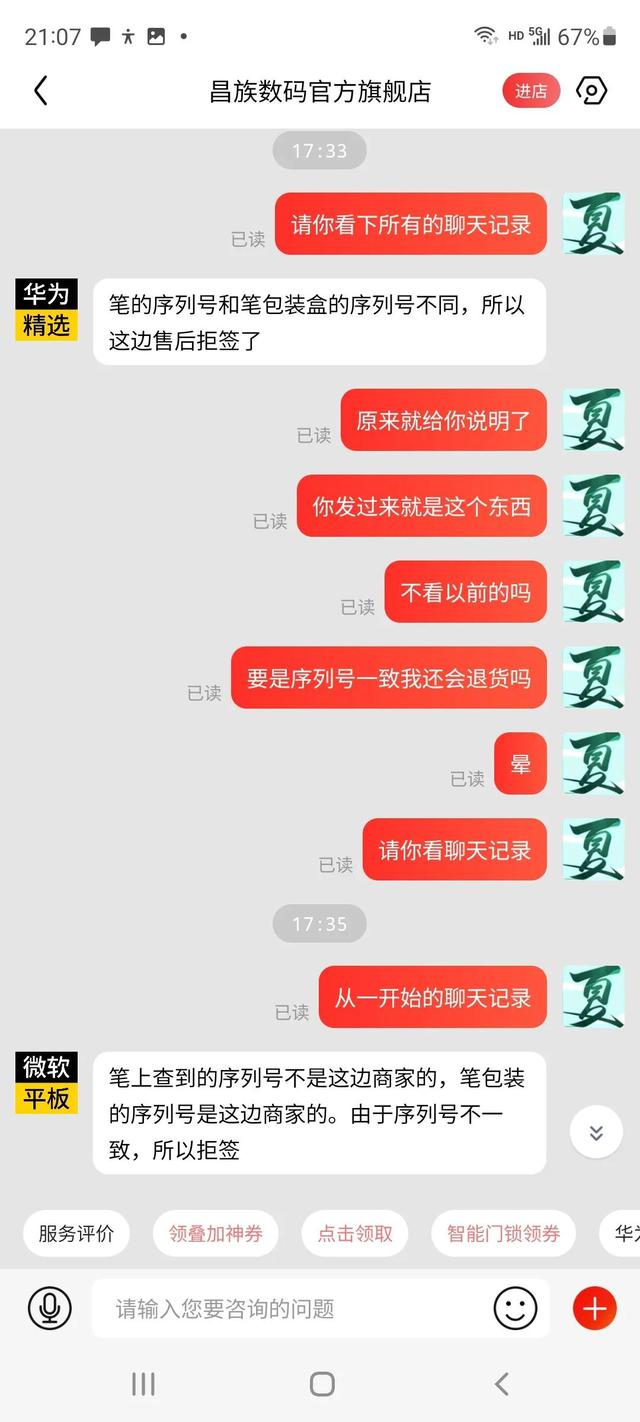Image resolution: width=640 pixels, height=1422 pixels.
Task: Switch to voice input with microphone icon
Action: click(49, 1308)
